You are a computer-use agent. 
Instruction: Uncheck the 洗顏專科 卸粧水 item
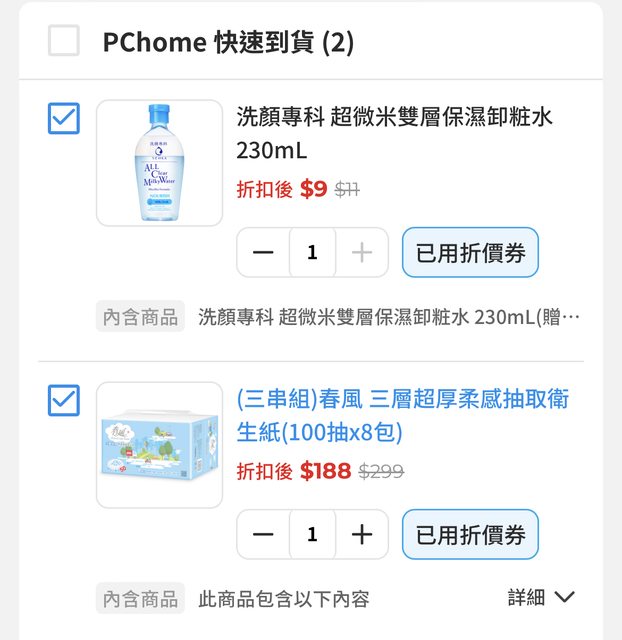click(x=64, y=118)
